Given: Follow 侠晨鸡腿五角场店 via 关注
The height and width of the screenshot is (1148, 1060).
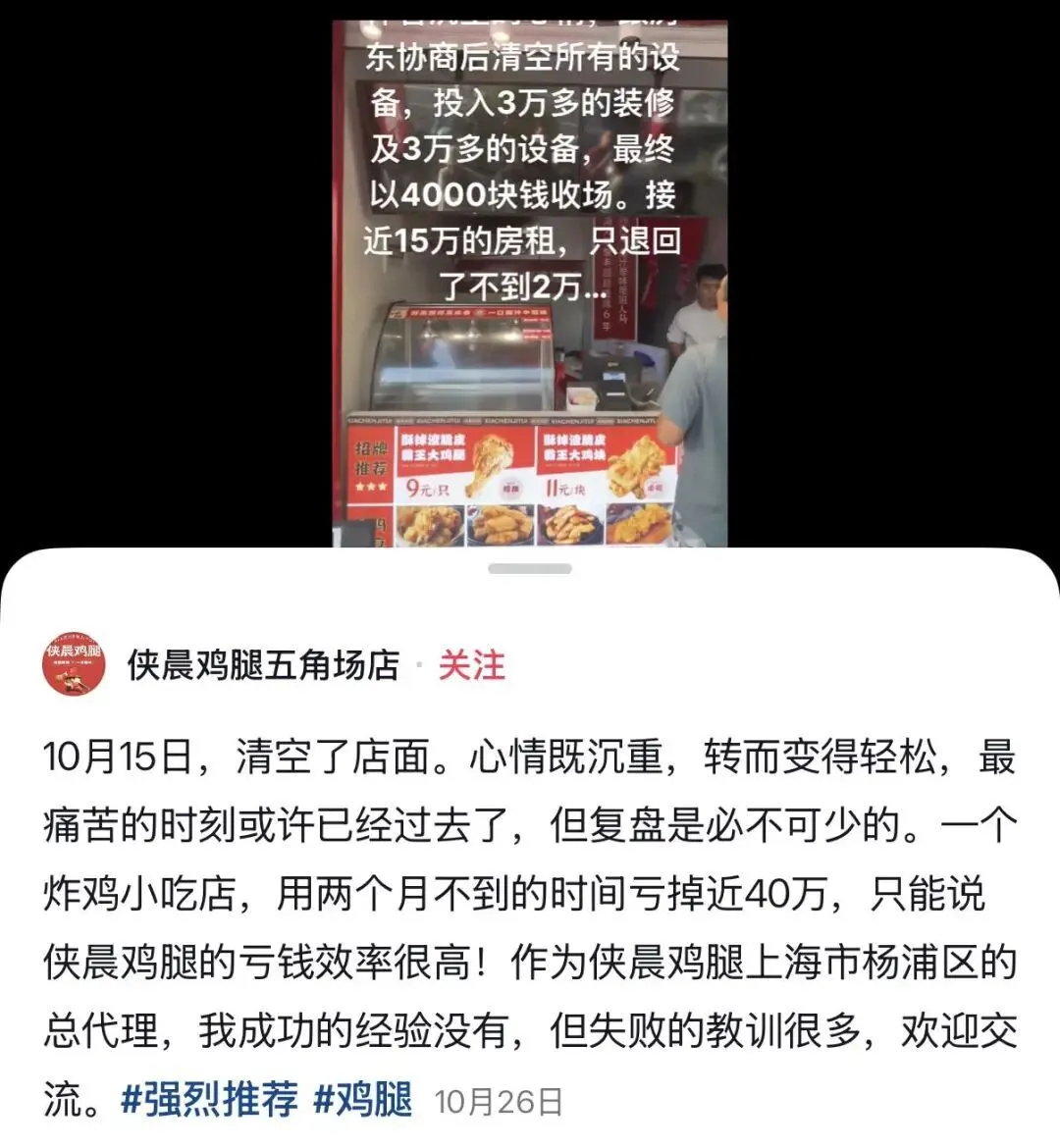Looking at the screenshot, I should [x=471, y=666].
